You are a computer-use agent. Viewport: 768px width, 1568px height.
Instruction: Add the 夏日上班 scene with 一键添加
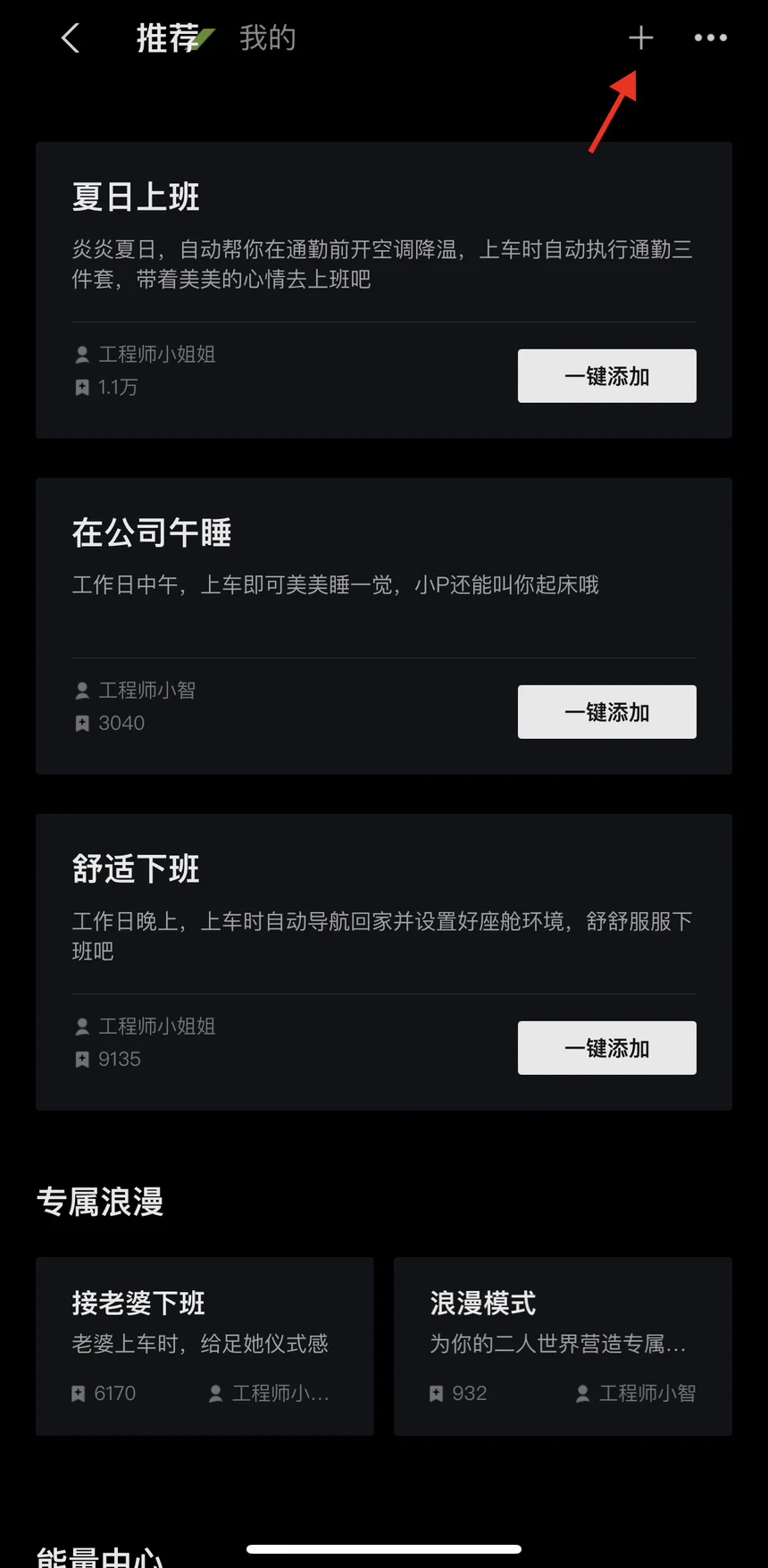[607, 376]
